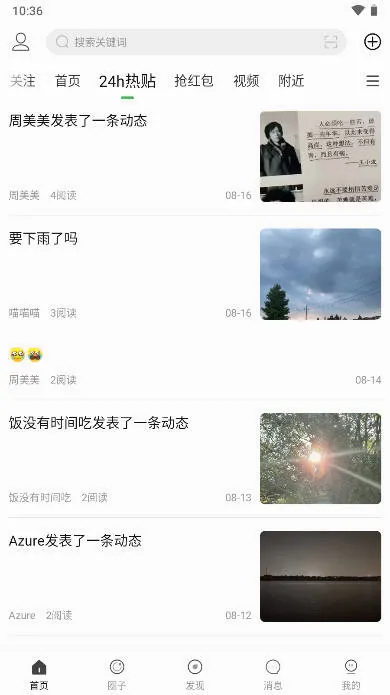The image size is (390, 695).
Task: Open the profile avatar icon
Action: point(20,42)
